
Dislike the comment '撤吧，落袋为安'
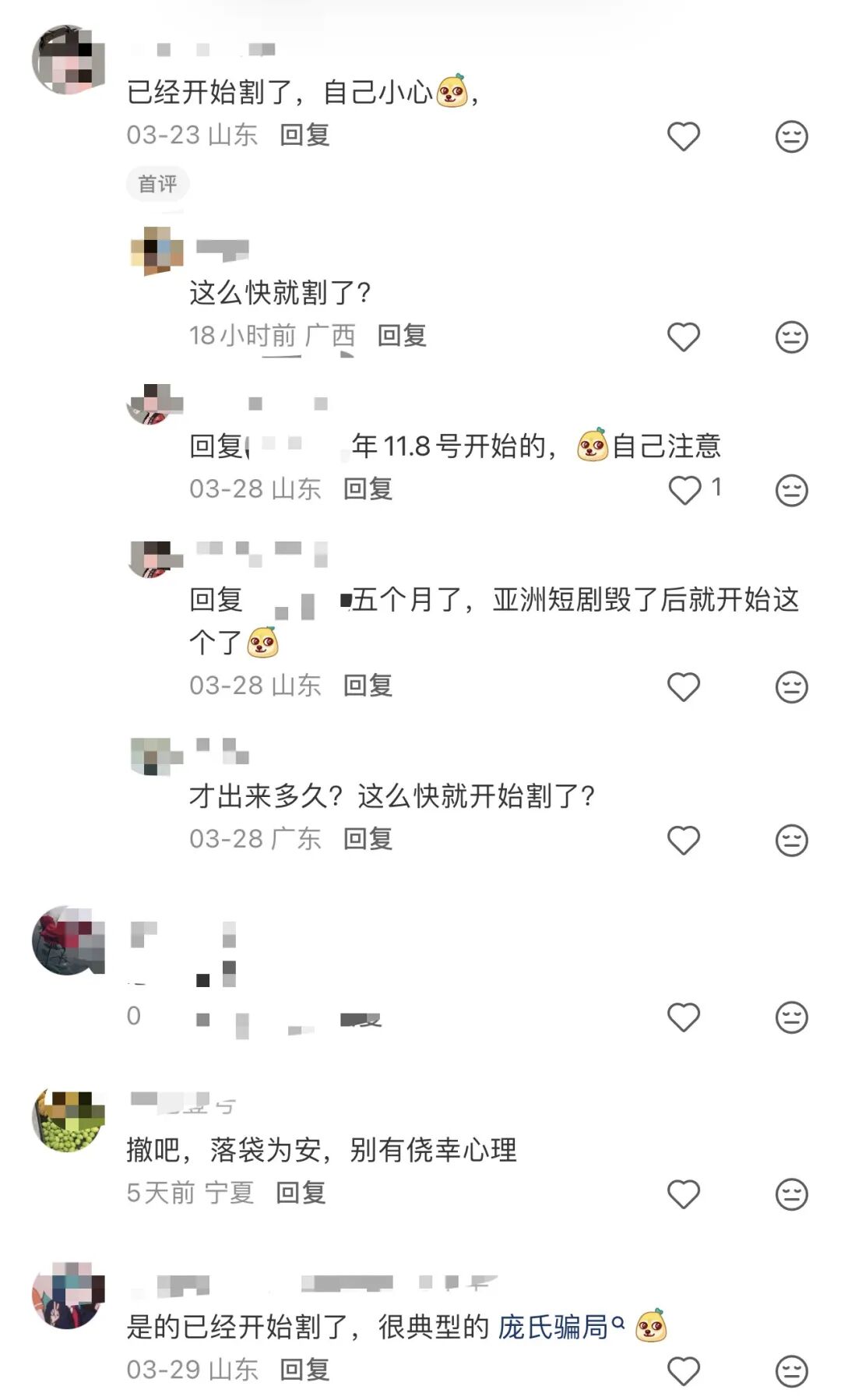pyautogui.click(x=791, y=1194)
